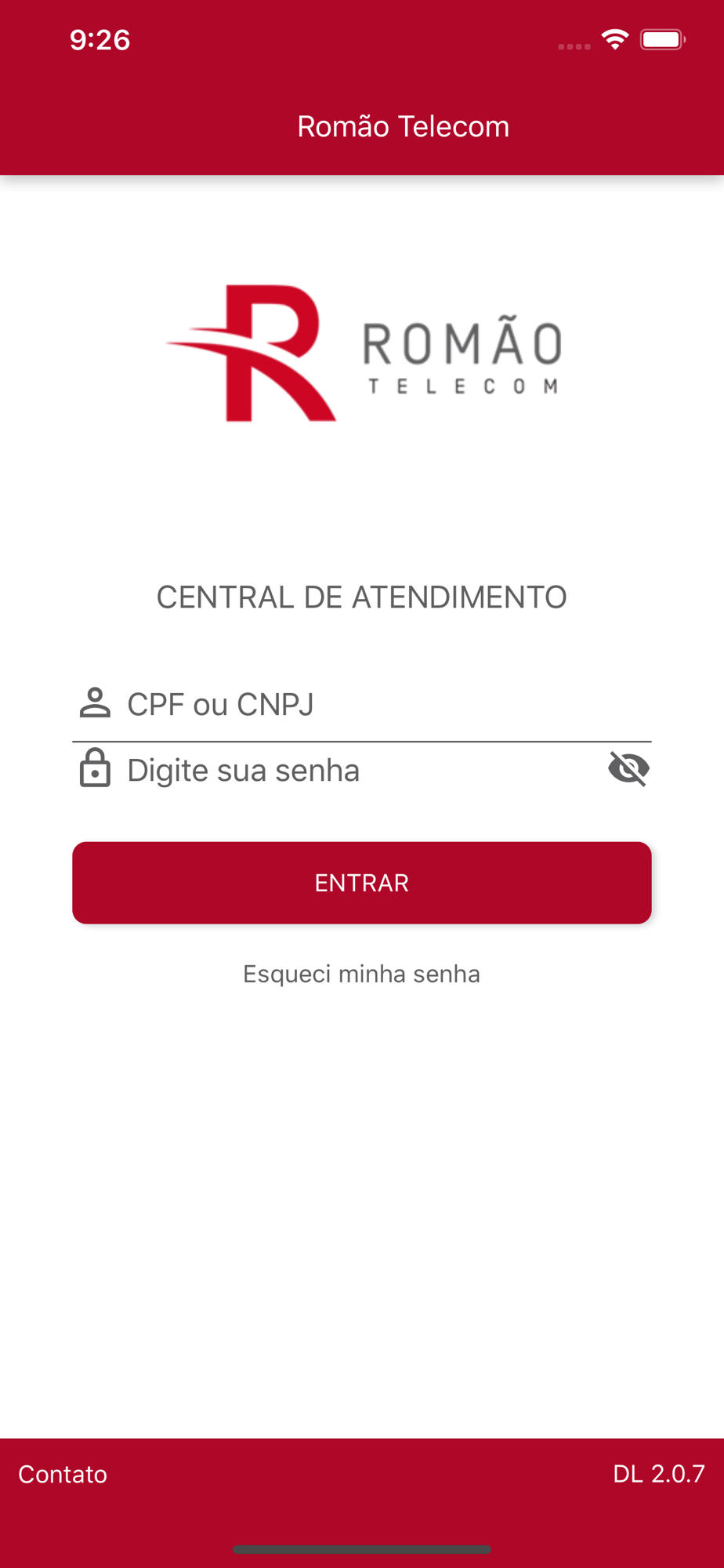Open the Contato link
The width and height of the screenshot is (724, 1568).
tap(63, 1474)
